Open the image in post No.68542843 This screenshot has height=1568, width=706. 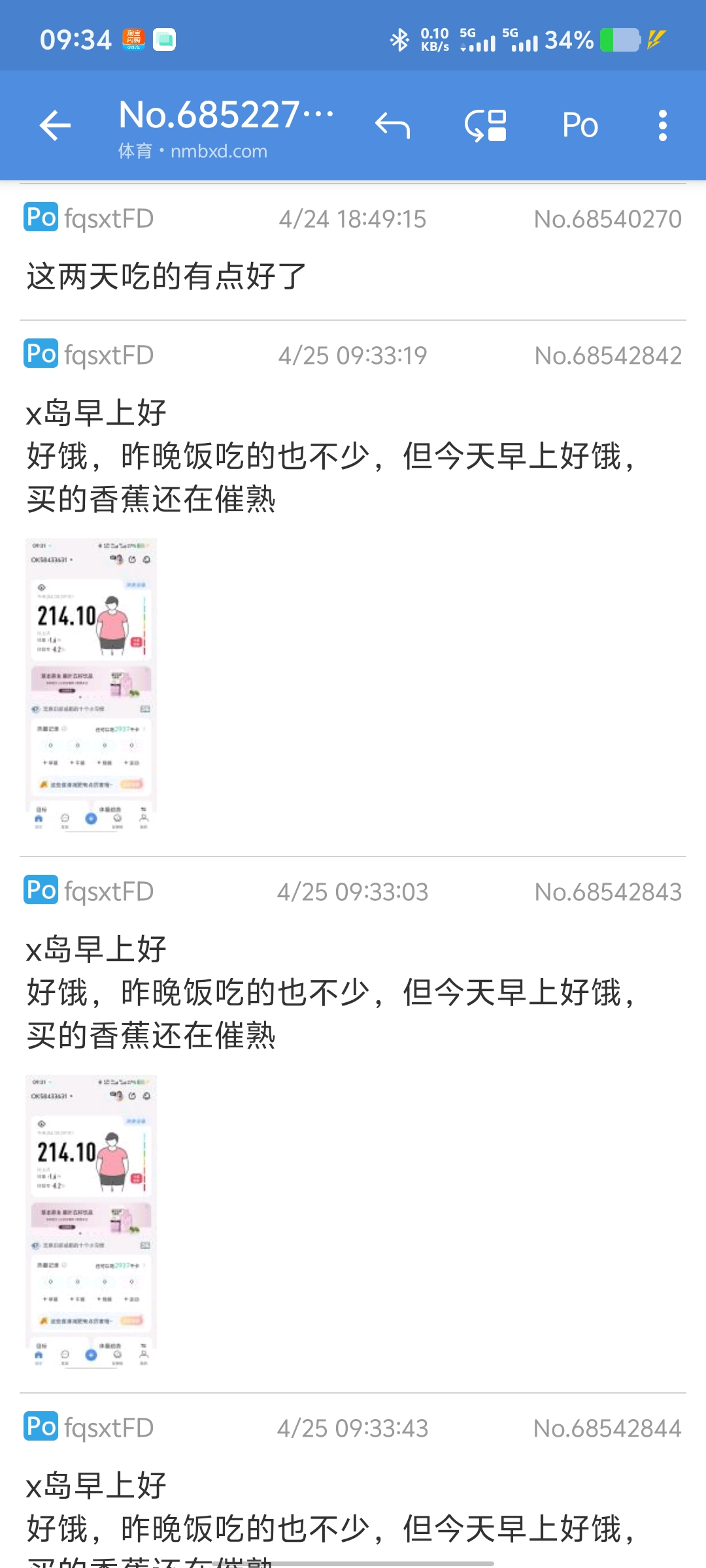[x=91, y=1220]
